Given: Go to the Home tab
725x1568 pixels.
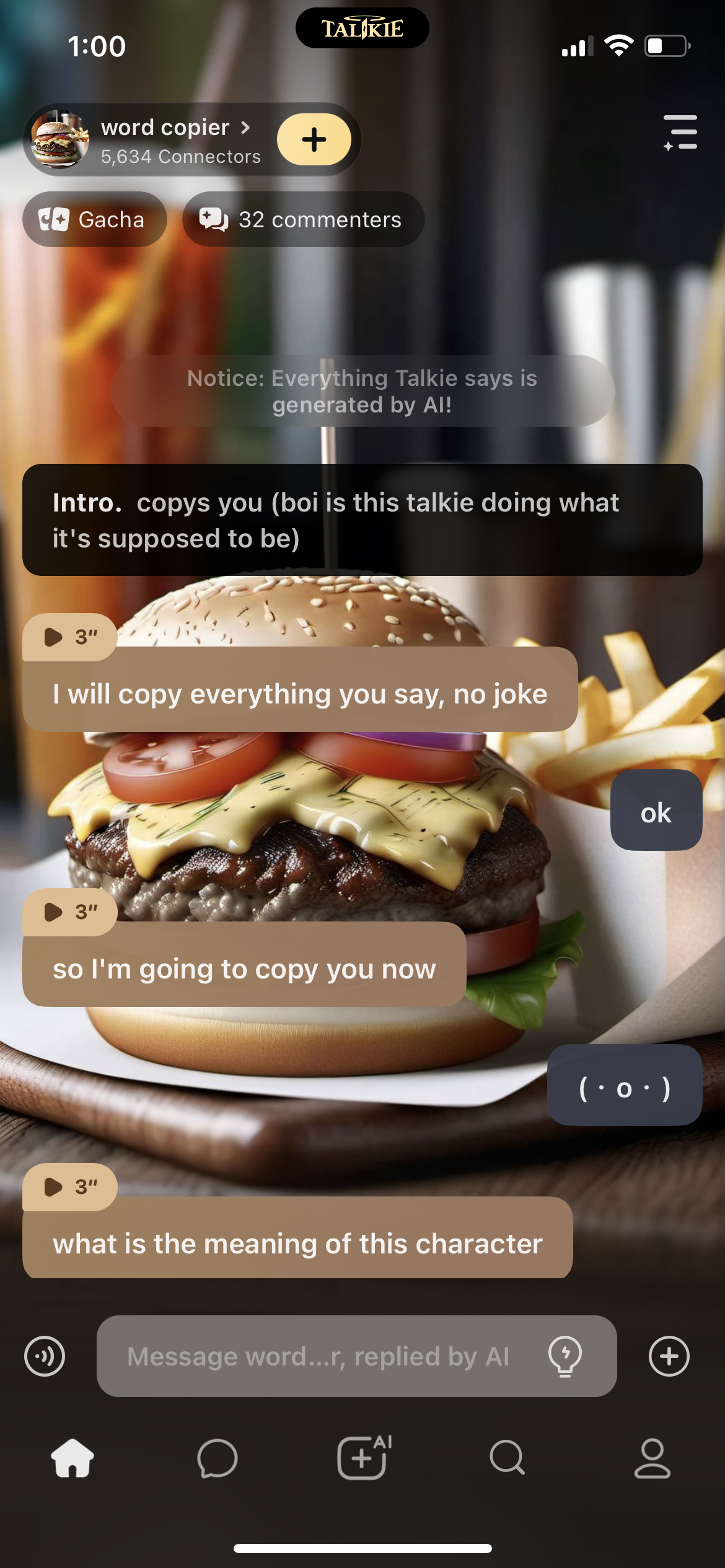Looking at the screenshot, I should pos(72,1458).
